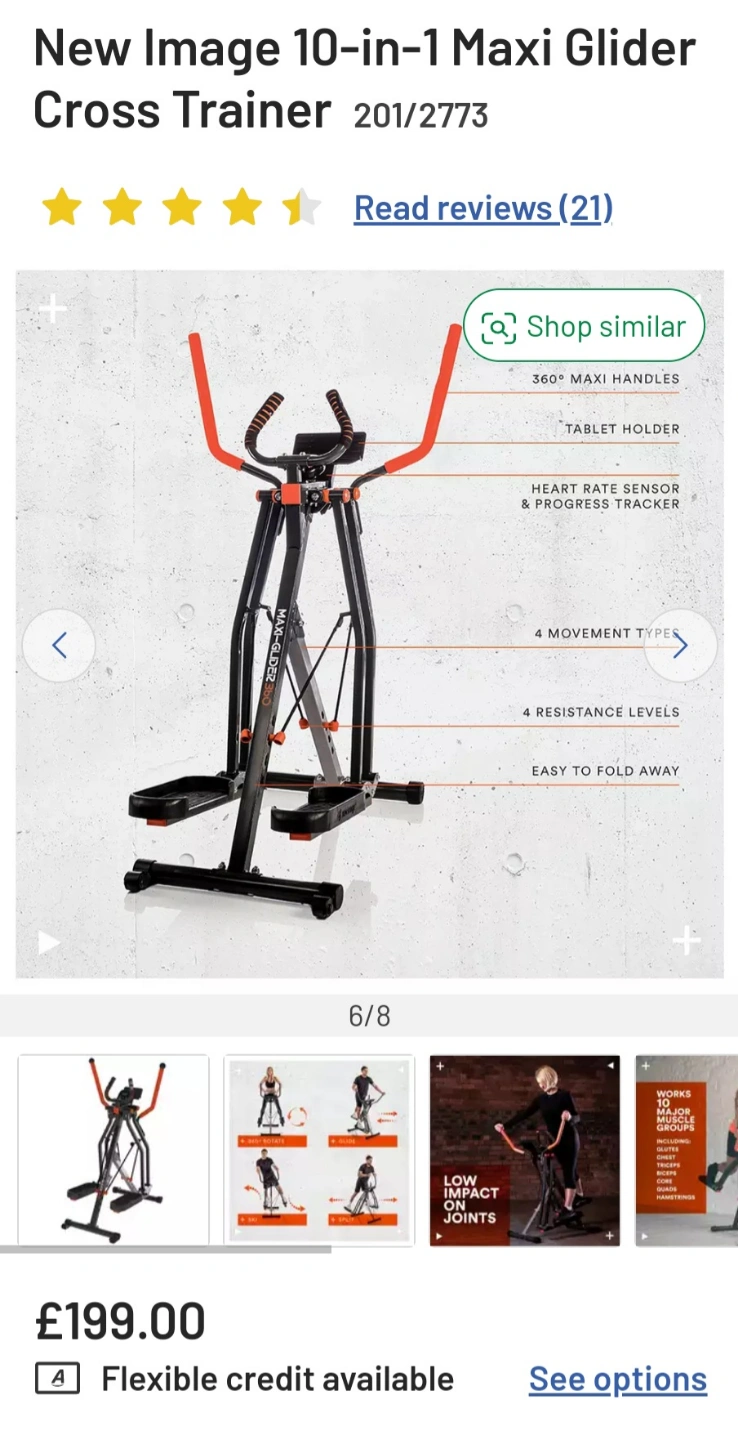The height and width of the screenshot is (1440, 738).
Task: Open See options for flexible credit
Action: tap(617, 1379)
